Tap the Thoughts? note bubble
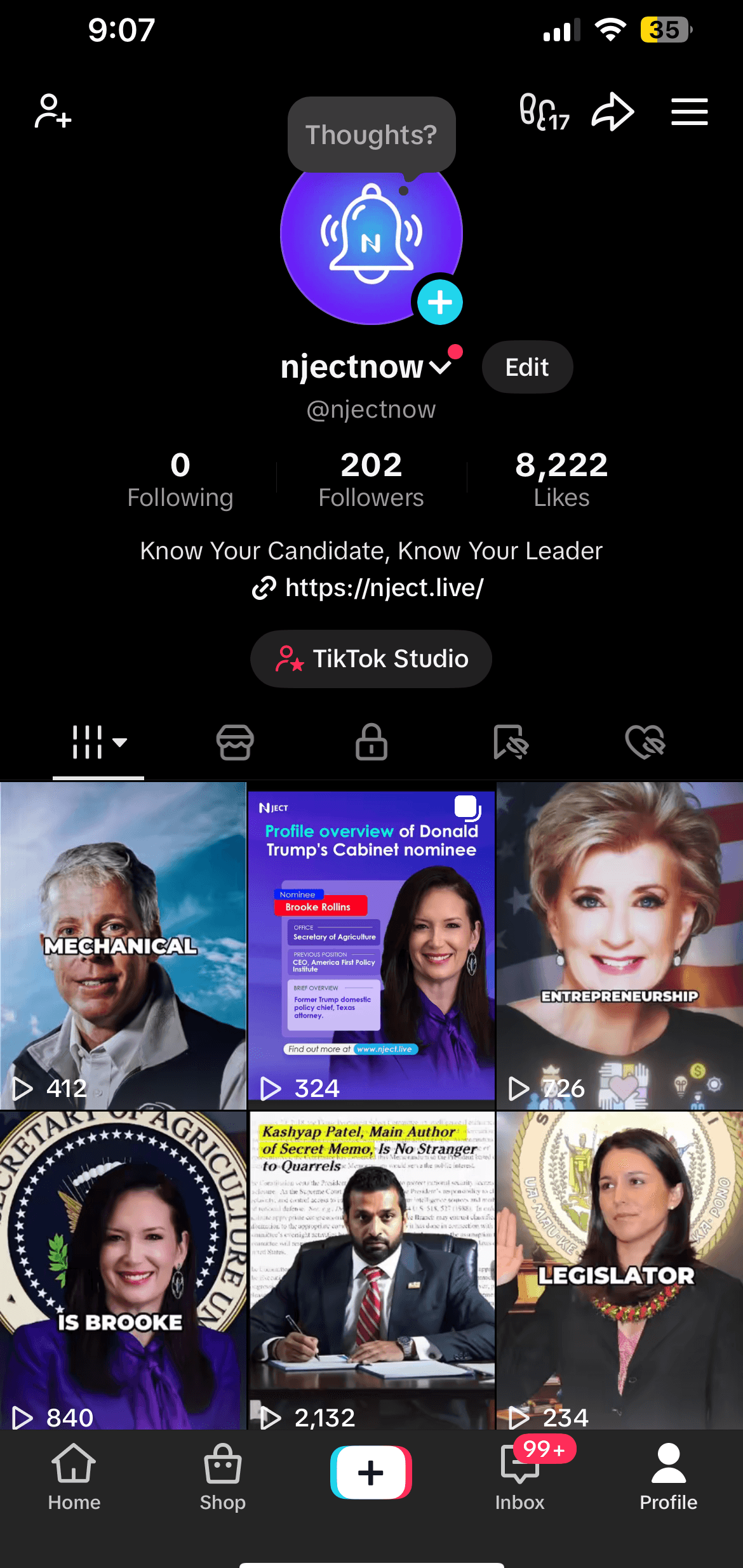This screenshot has height=1568, width=743. pyautogui.click(x=371, y=135)
